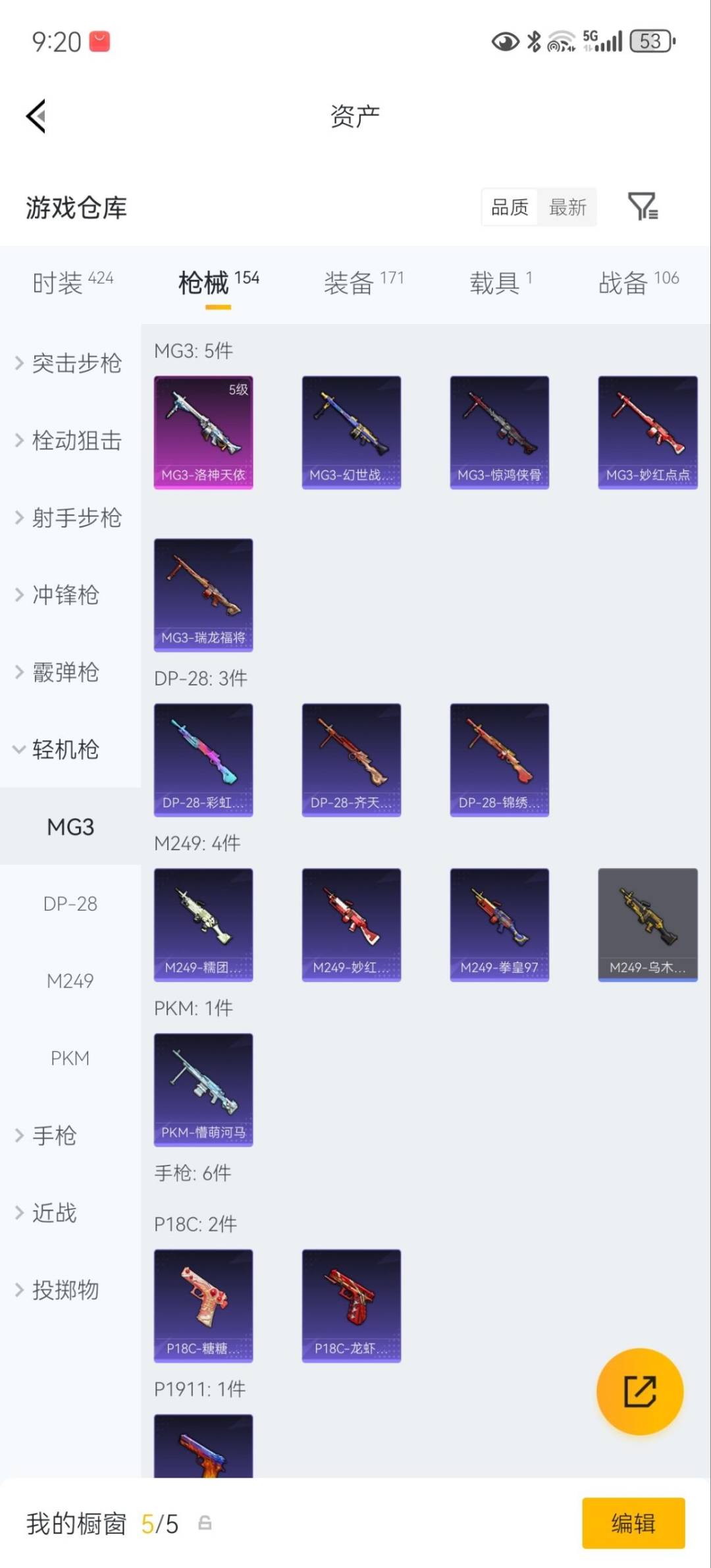The height and width of the screenshot is (1568, 711).
Task: Open the MG3-洛神天依 skin thumbnail
Action: point(203,431)
